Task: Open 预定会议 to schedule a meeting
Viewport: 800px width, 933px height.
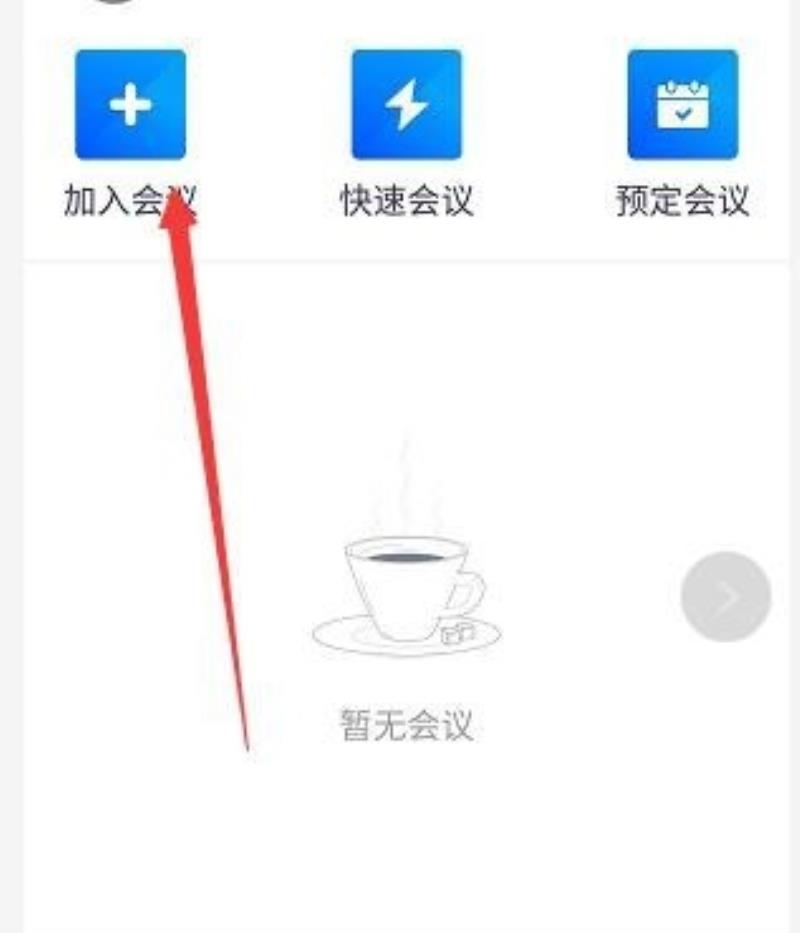Action: [682, 106]
